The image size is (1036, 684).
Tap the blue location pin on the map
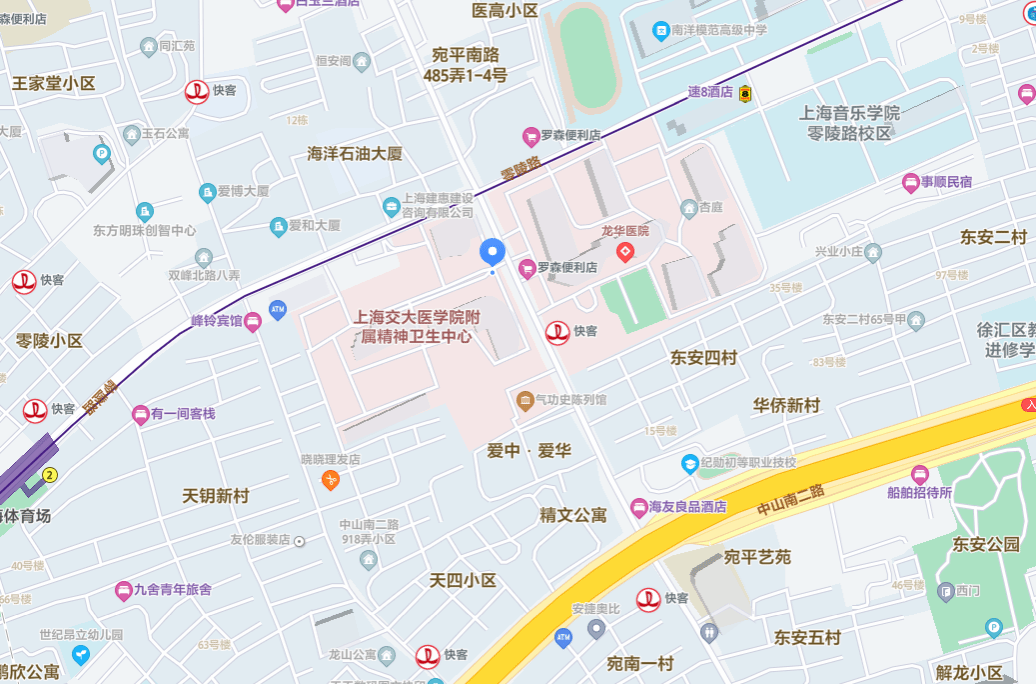[x=492, y=251]
